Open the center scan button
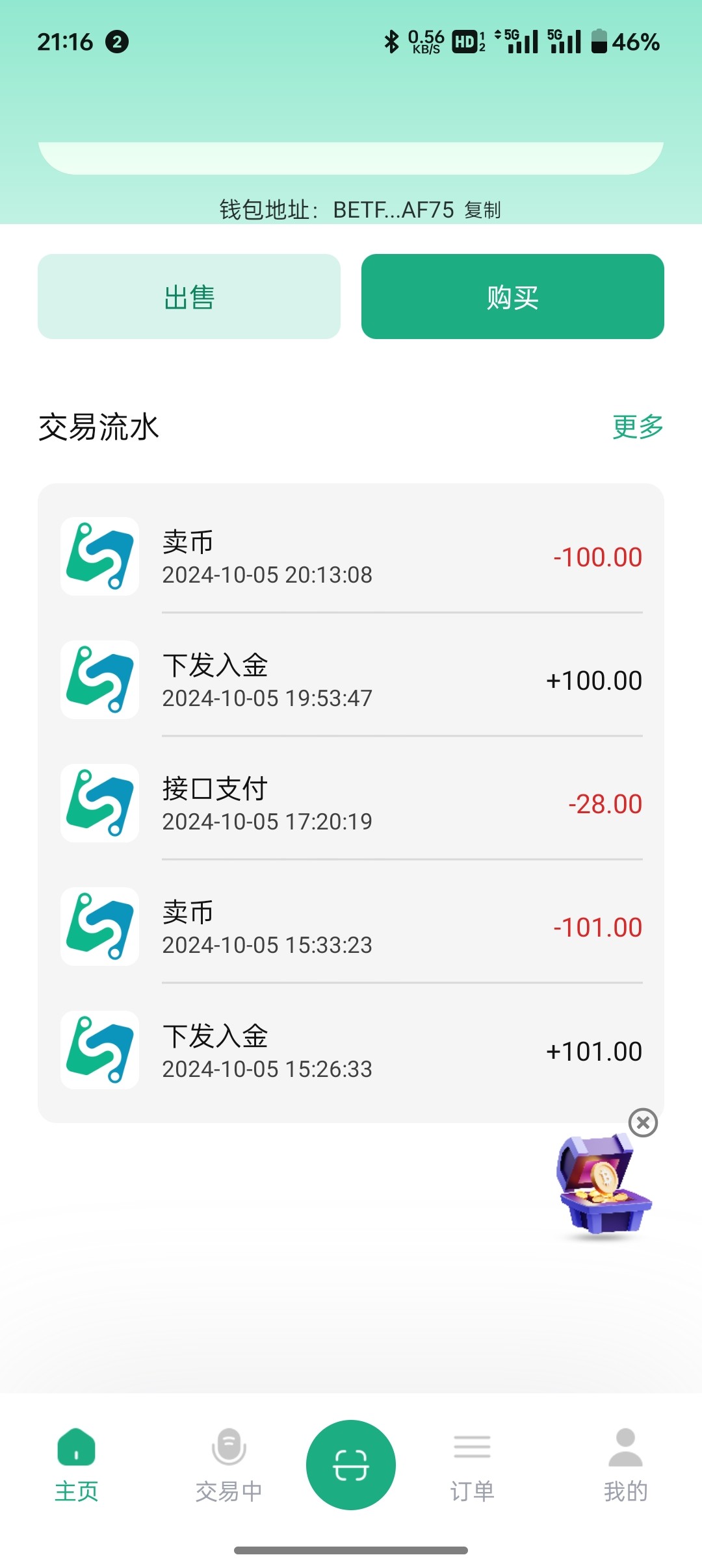The image size is (702, 1568). click(351, 1465)
